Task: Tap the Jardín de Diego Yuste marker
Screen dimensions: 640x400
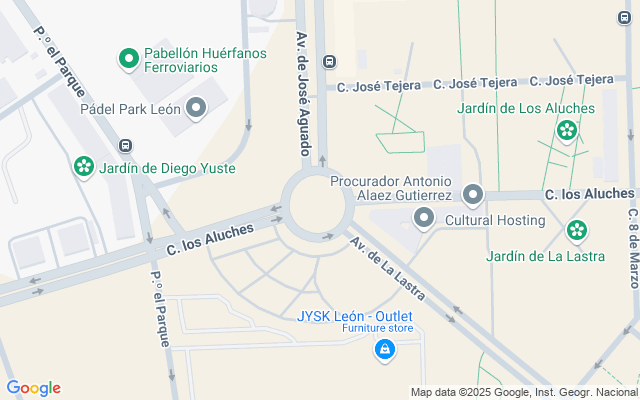Action: click(x=85, y=166)
